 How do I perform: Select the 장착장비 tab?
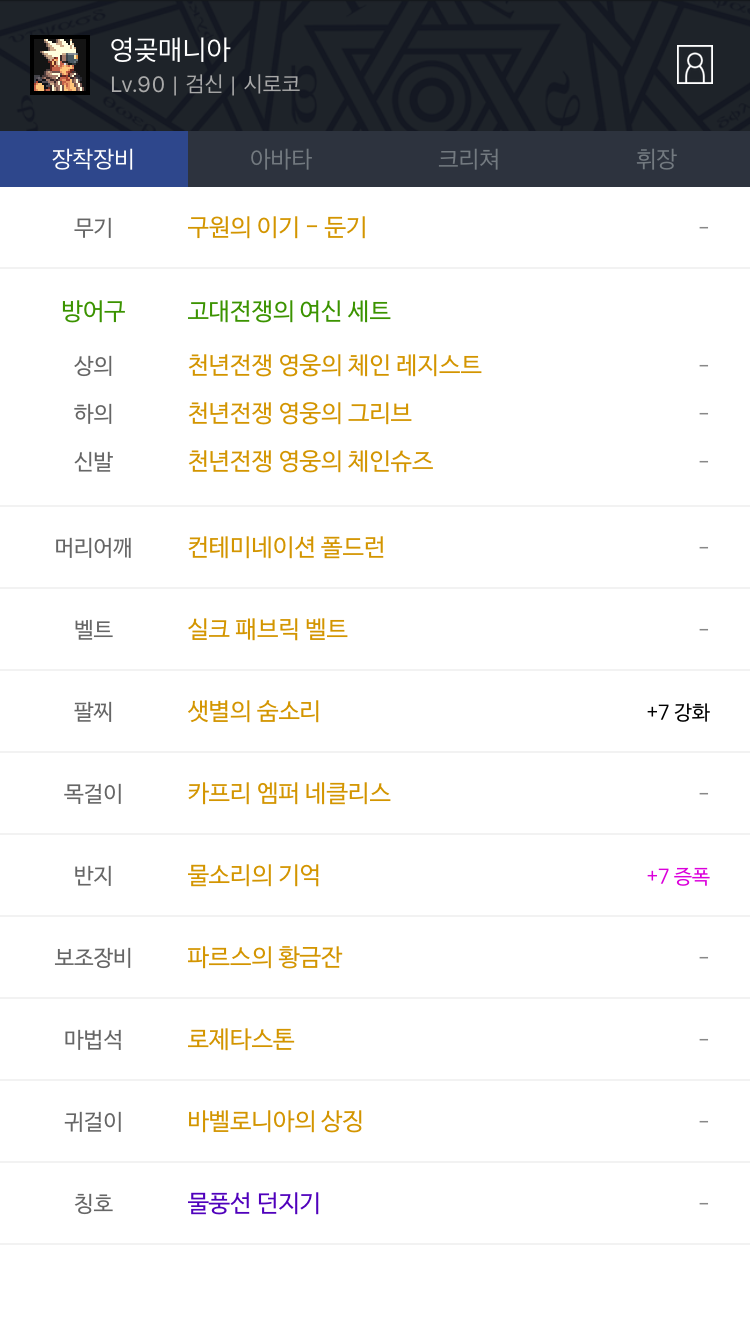[x=94, y=159]
